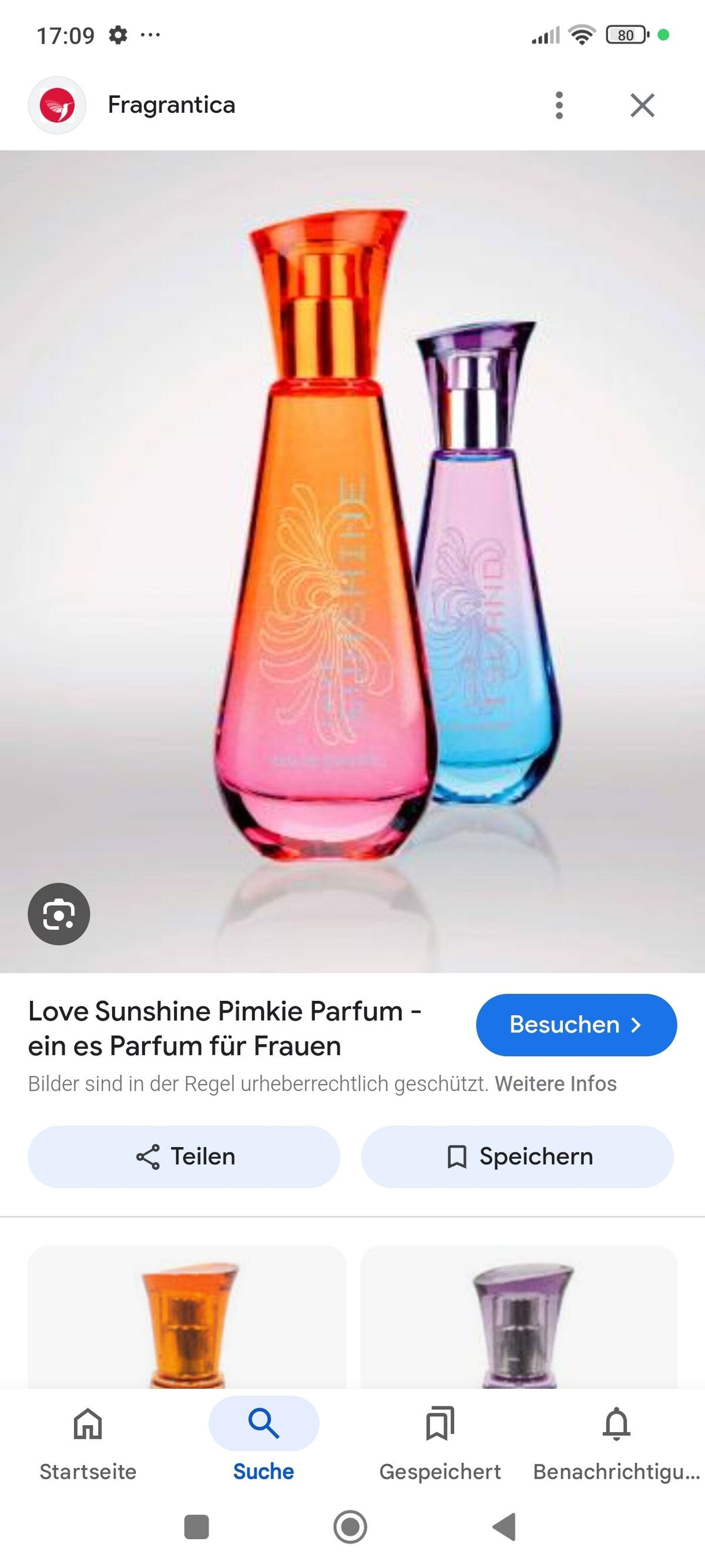View the main perfume image
Image resolution: width=705 pixels, height=1568 pixels.
(353, 560)
